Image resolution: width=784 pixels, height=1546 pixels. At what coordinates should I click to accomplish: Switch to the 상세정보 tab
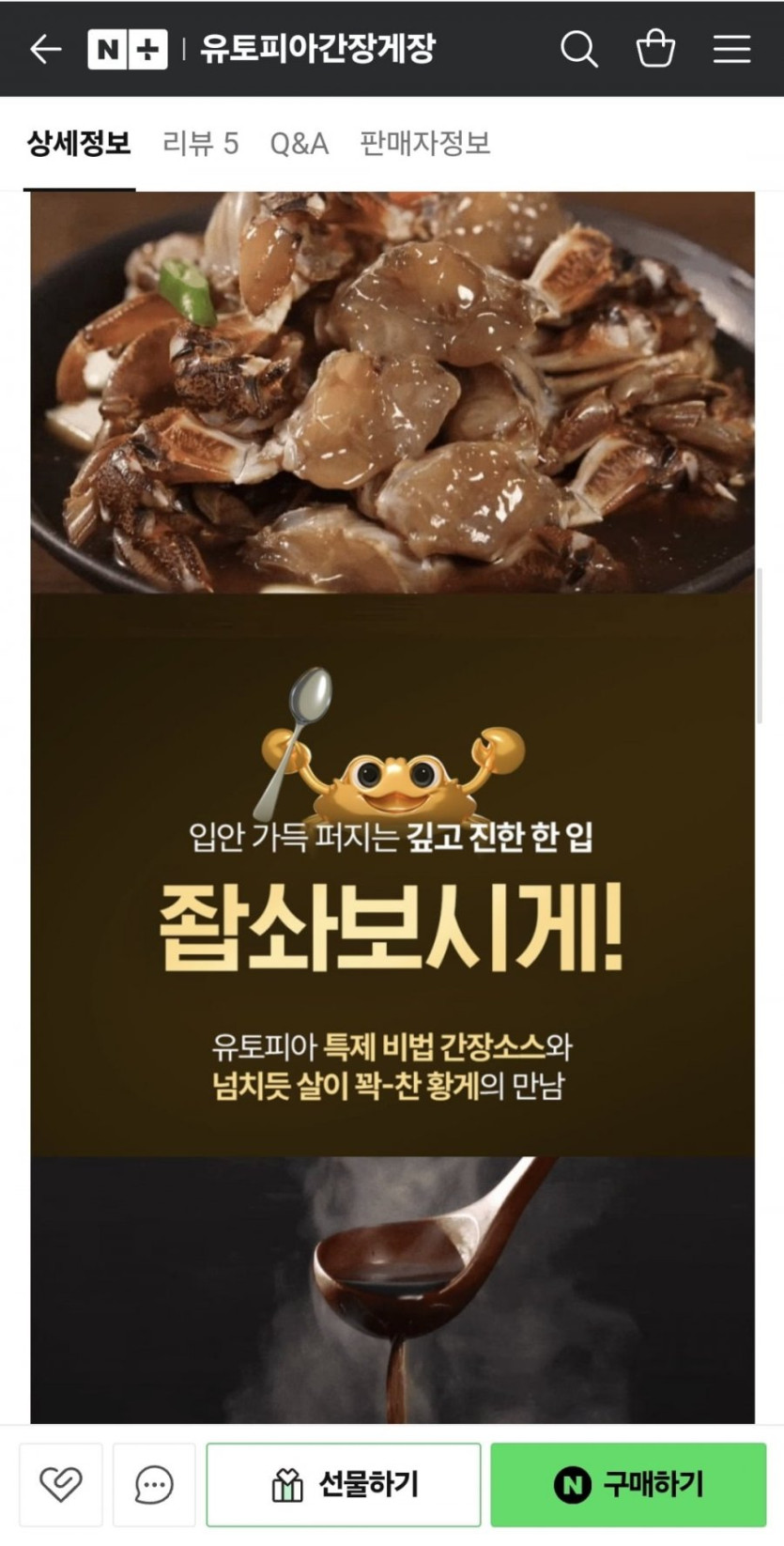(x=79, y=144)
